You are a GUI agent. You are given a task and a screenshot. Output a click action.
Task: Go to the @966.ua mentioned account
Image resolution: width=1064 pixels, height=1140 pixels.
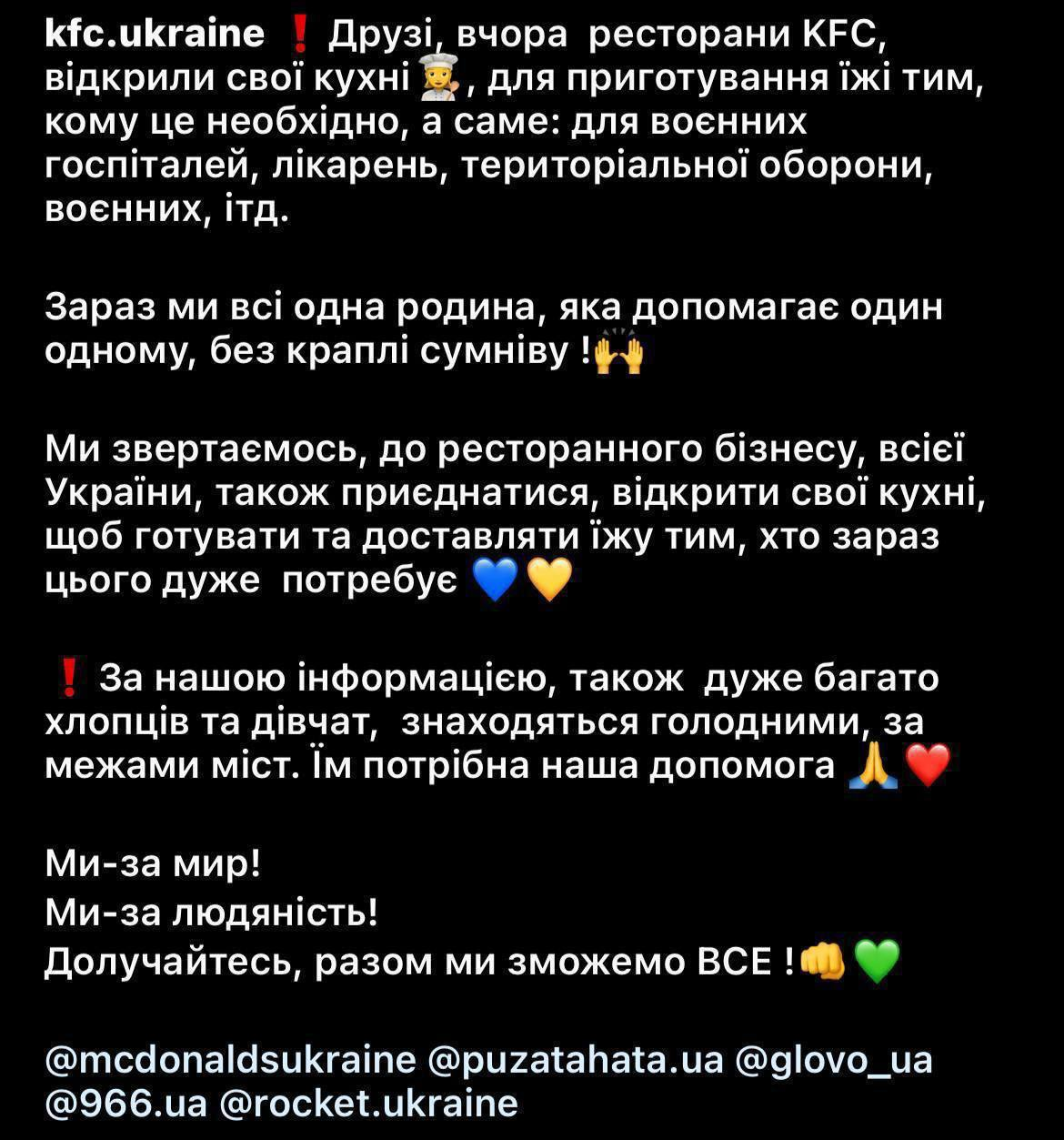pos(126,1104)
